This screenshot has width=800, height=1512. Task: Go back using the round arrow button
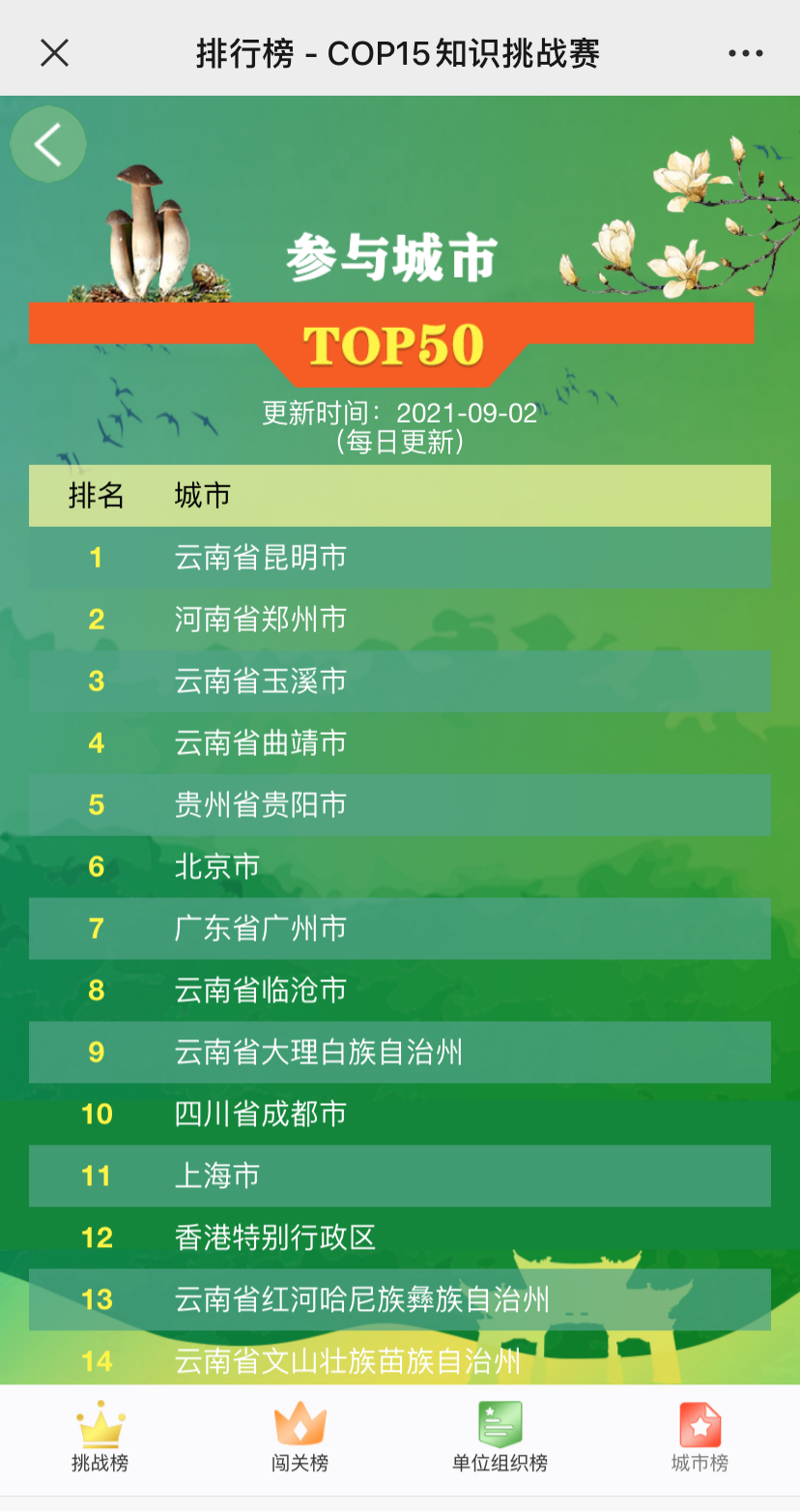pos(48,145)
